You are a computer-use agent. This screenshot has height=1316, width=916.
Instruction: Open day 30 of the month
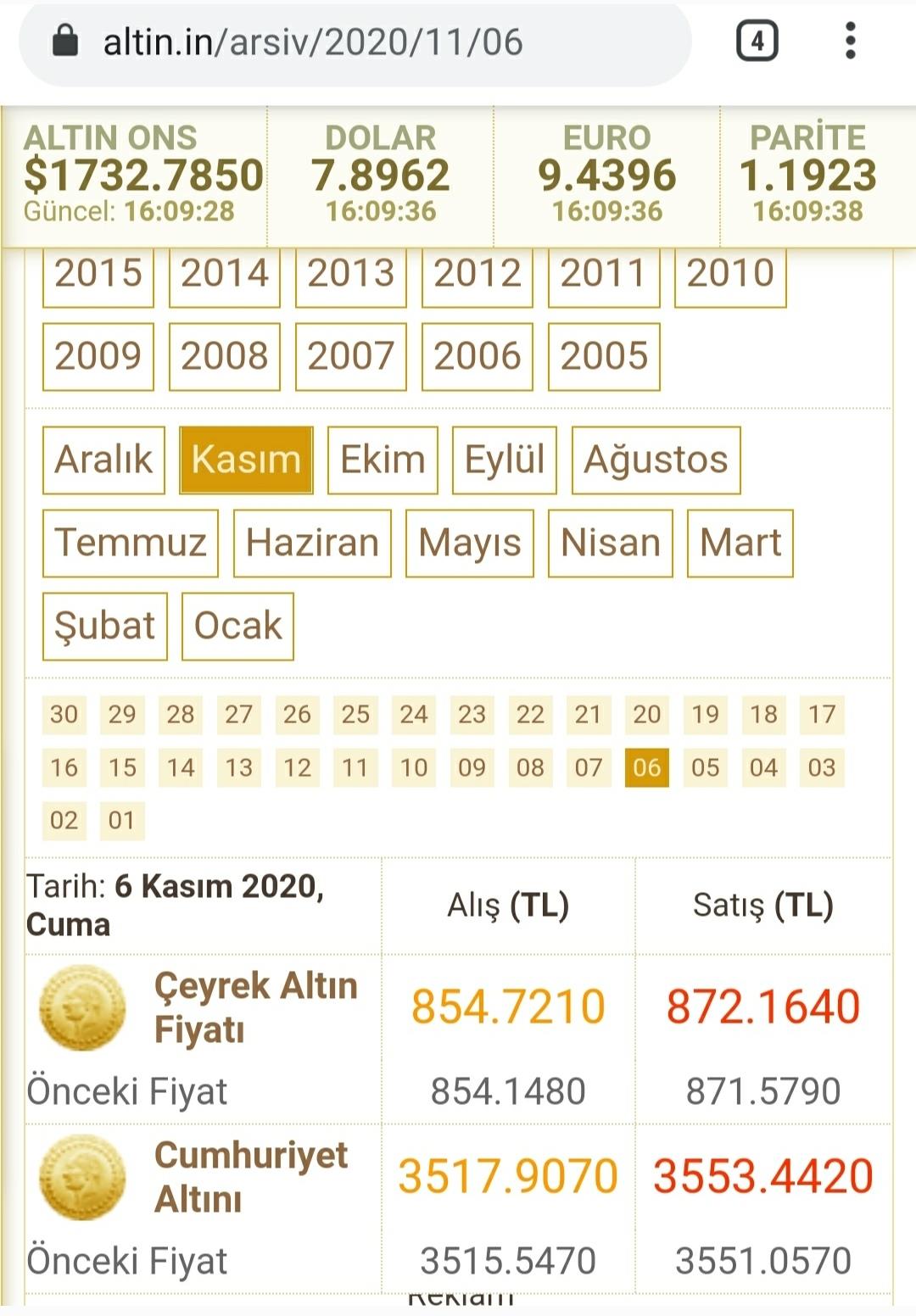tap(64, 715)
